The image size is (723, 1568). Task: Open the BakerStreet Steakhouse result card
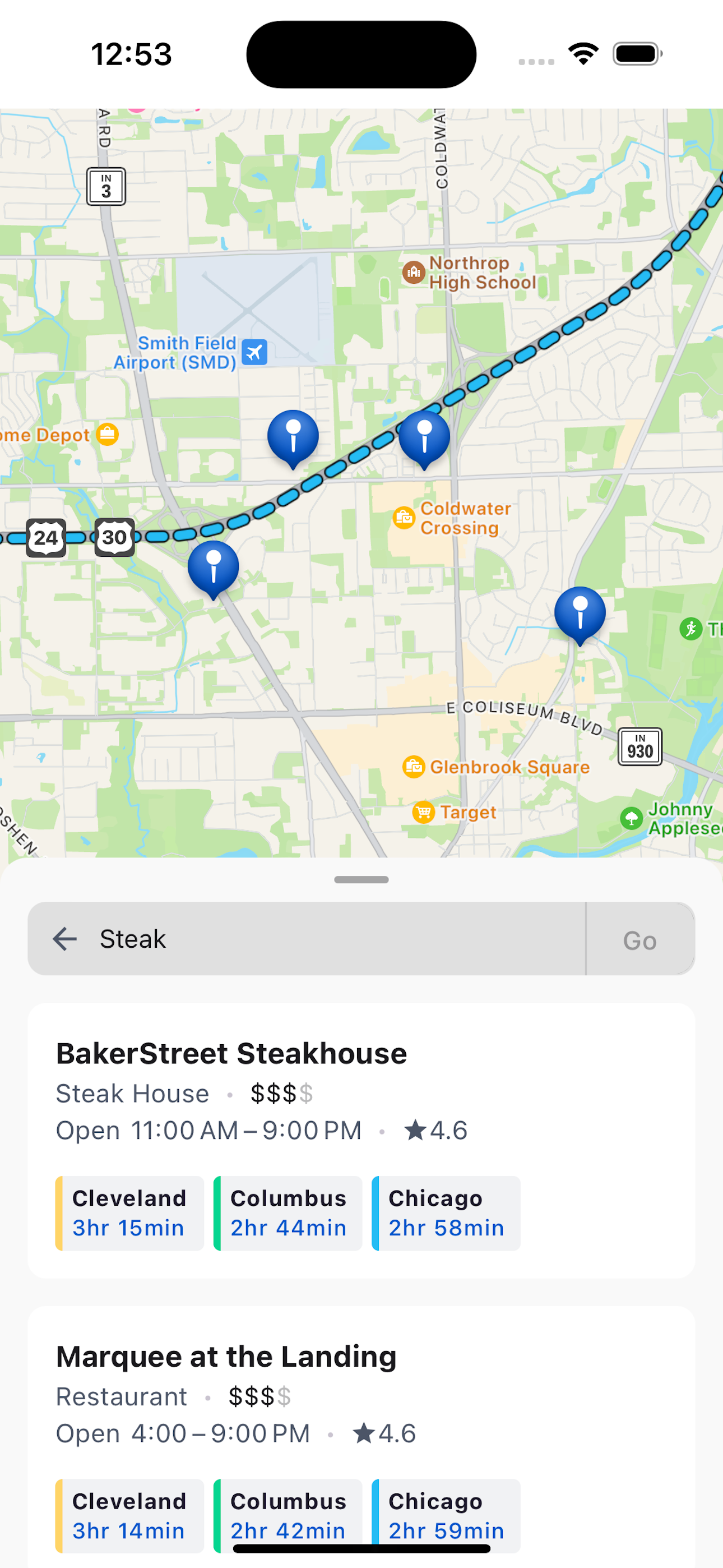click(361, 1141)
